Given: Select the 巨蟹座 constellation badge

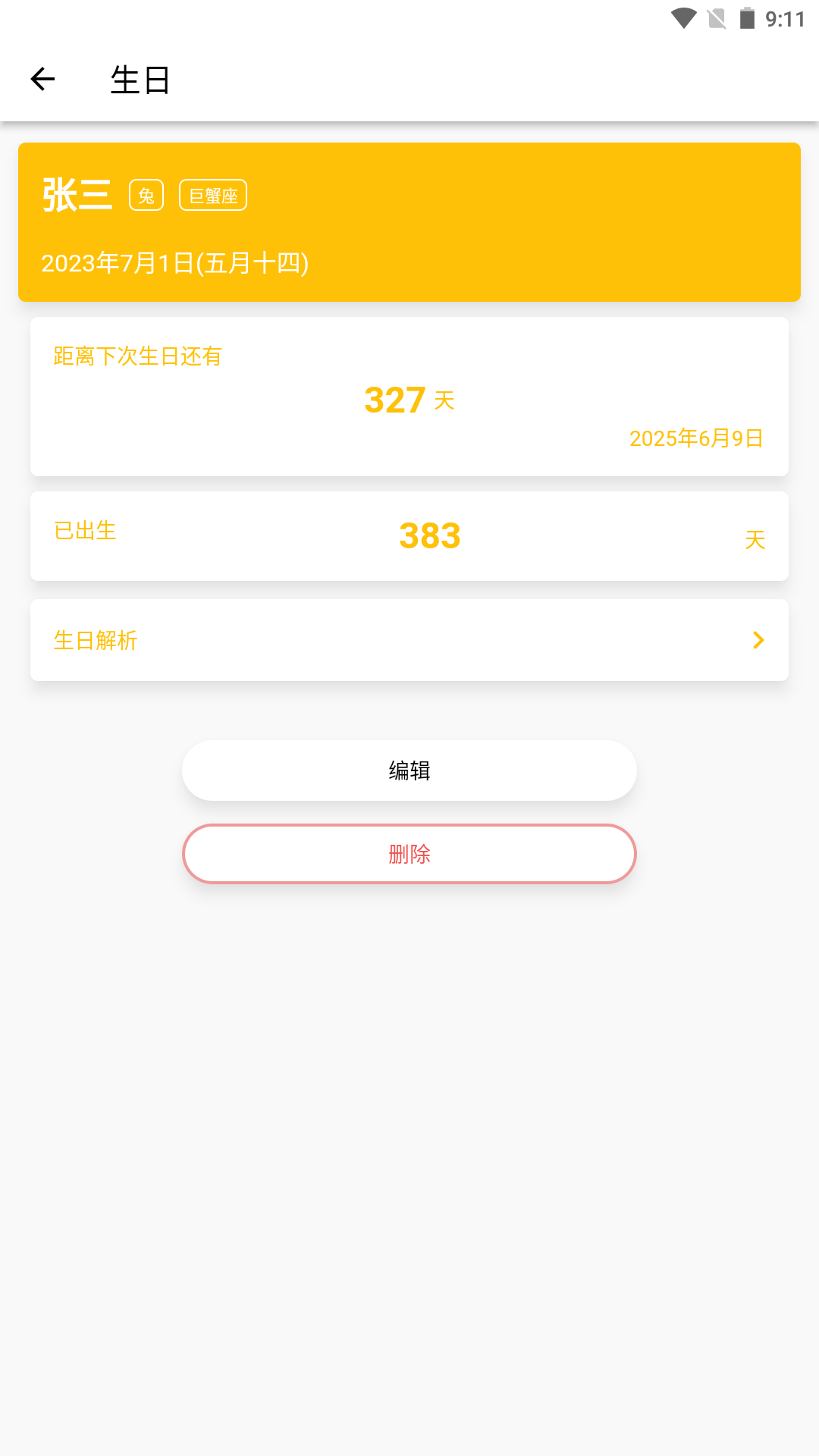Looking at the screenshot, I should [212, 195].
